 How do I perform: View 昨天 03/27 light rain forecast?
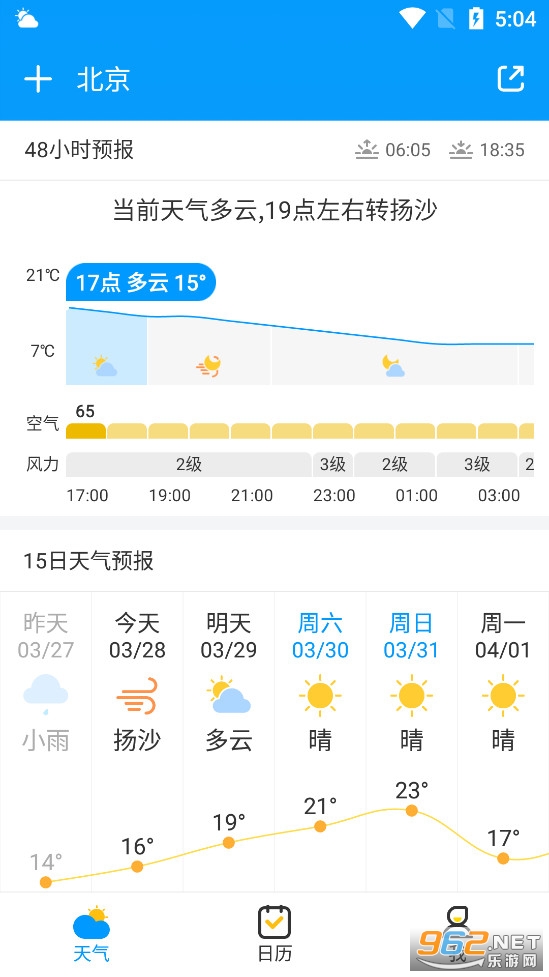(x=45, y=741)
